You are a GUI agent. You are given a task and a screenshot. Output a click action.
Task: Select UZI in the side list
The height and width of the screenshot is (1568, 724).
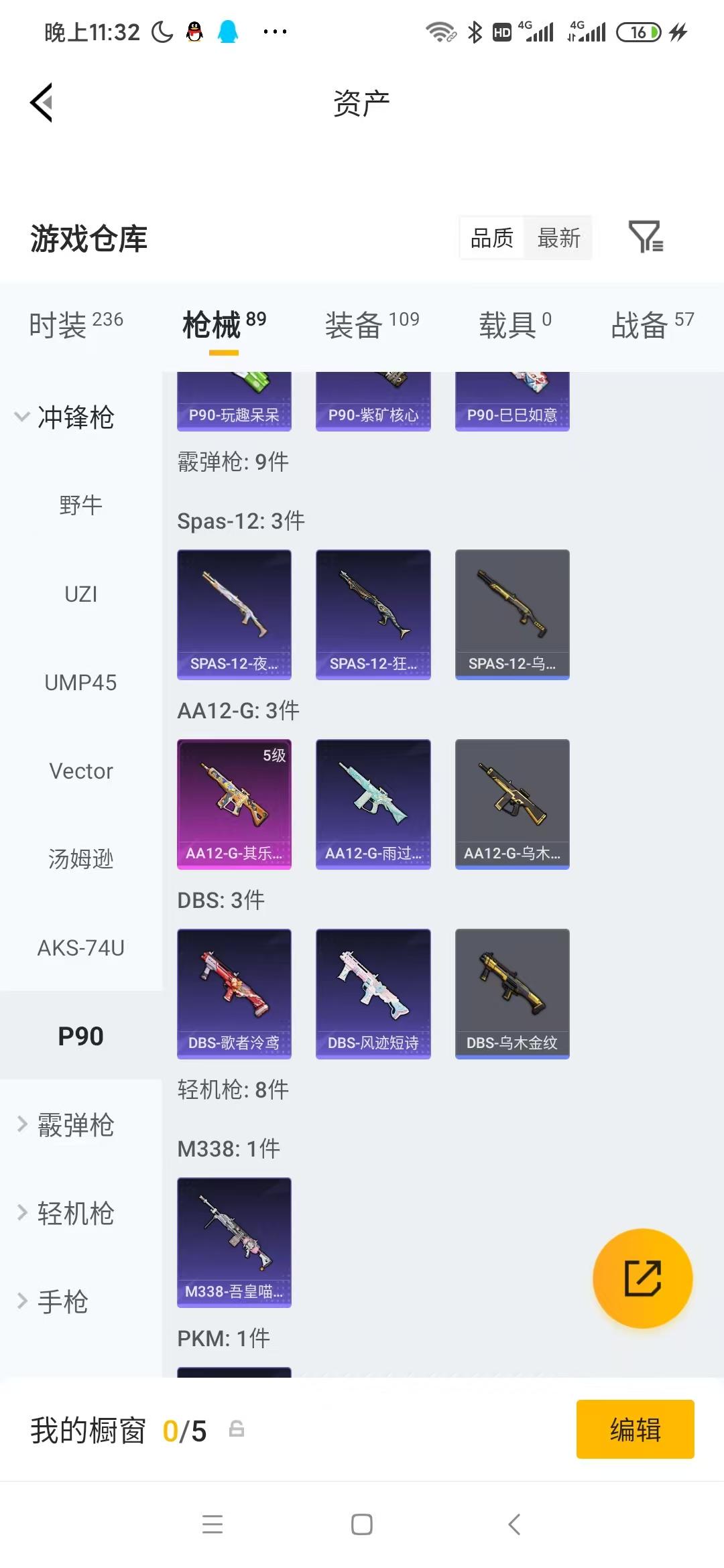(81, 594)
